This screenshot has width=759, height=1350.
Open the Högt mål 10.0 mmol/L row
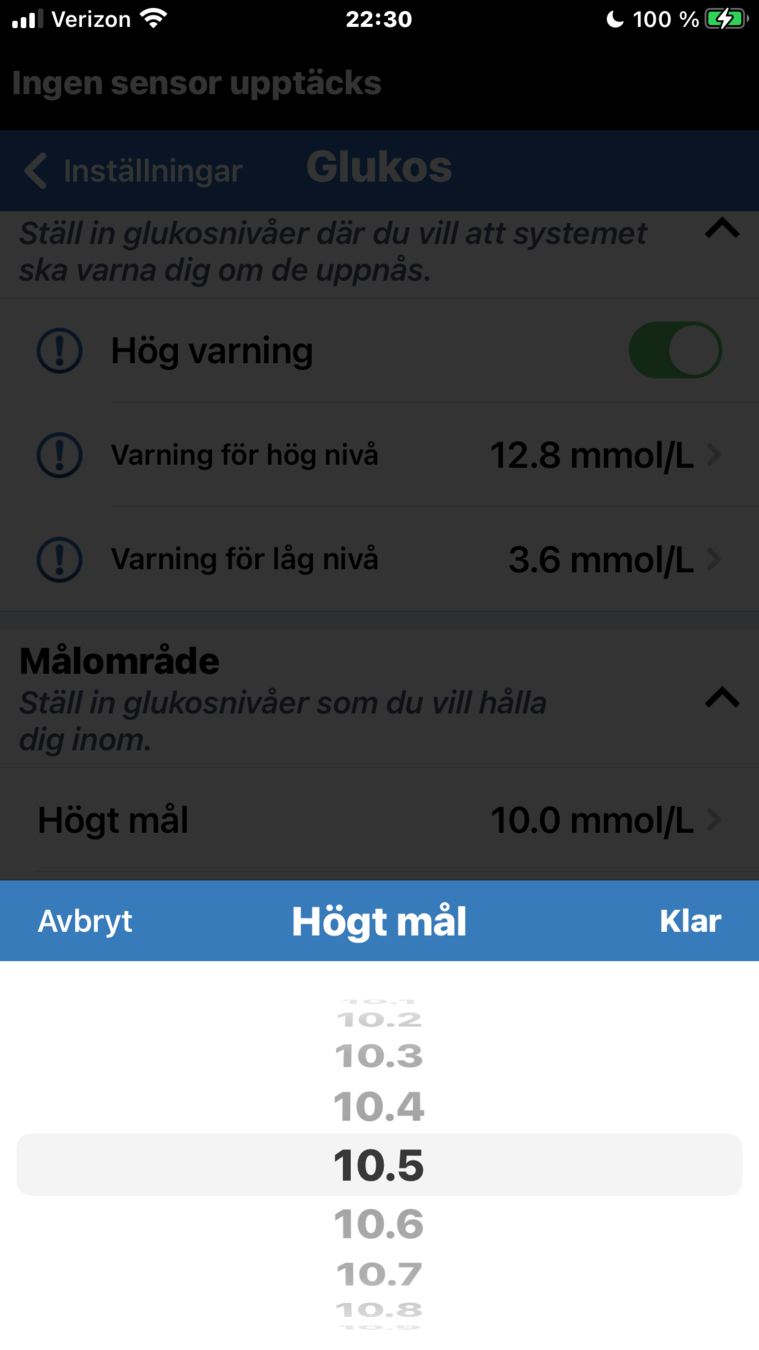pyautogui.click(x=380, y=821)
